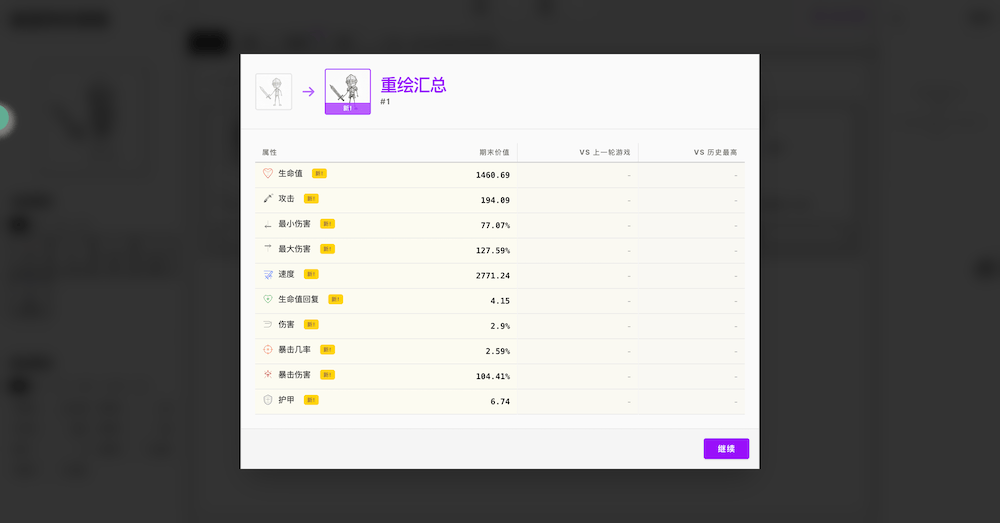
Task: Tap the 继续 continue button
Action: point(726,449)
